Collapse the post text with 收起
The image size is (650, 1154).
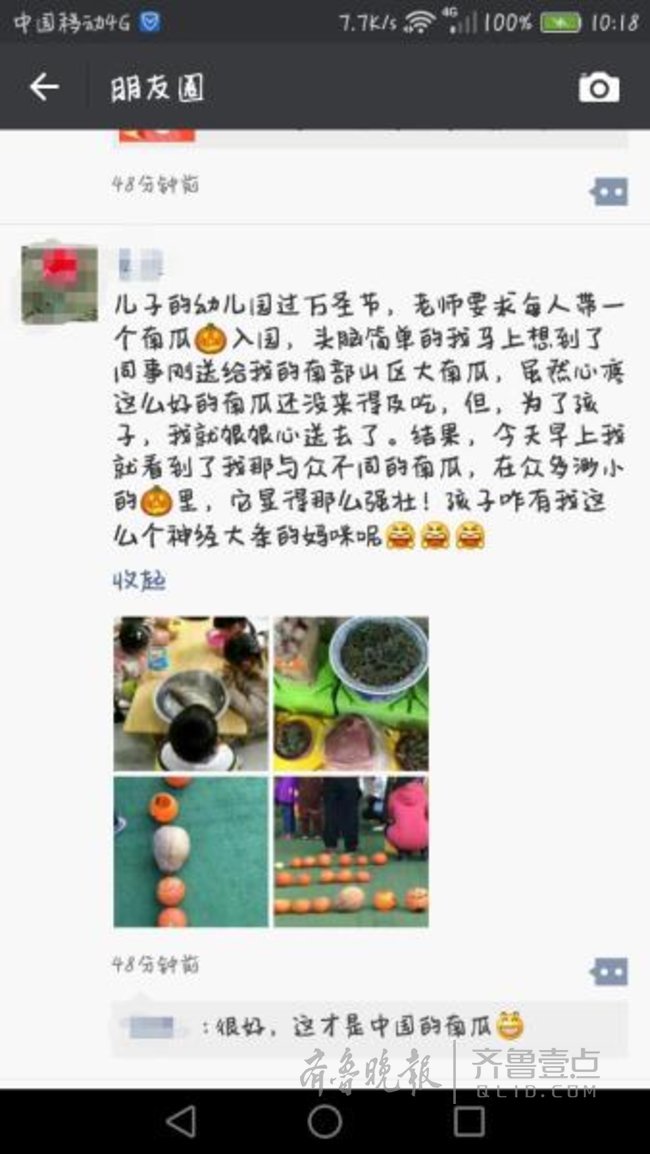pos(139,580)
